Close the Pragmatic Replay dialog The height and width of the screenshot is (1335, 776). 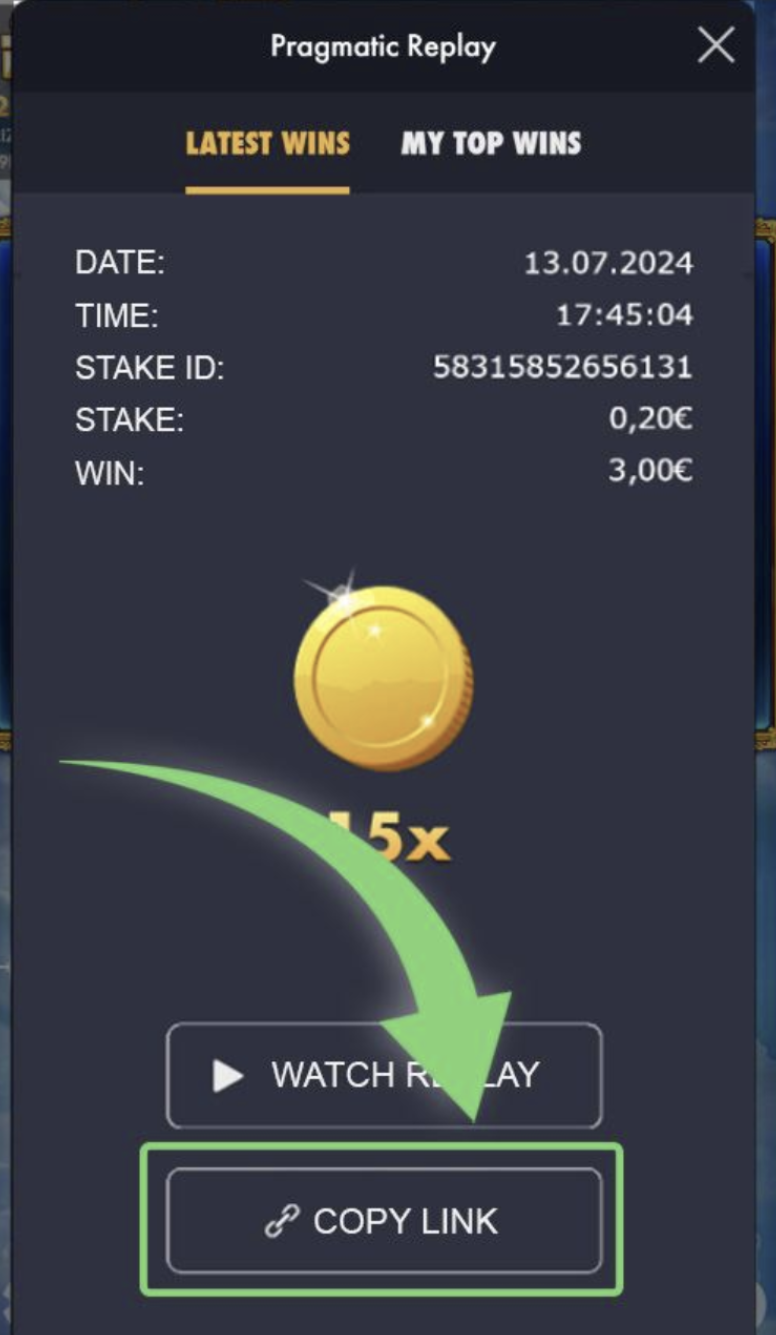pyautogui.click(x=716, y=45)
